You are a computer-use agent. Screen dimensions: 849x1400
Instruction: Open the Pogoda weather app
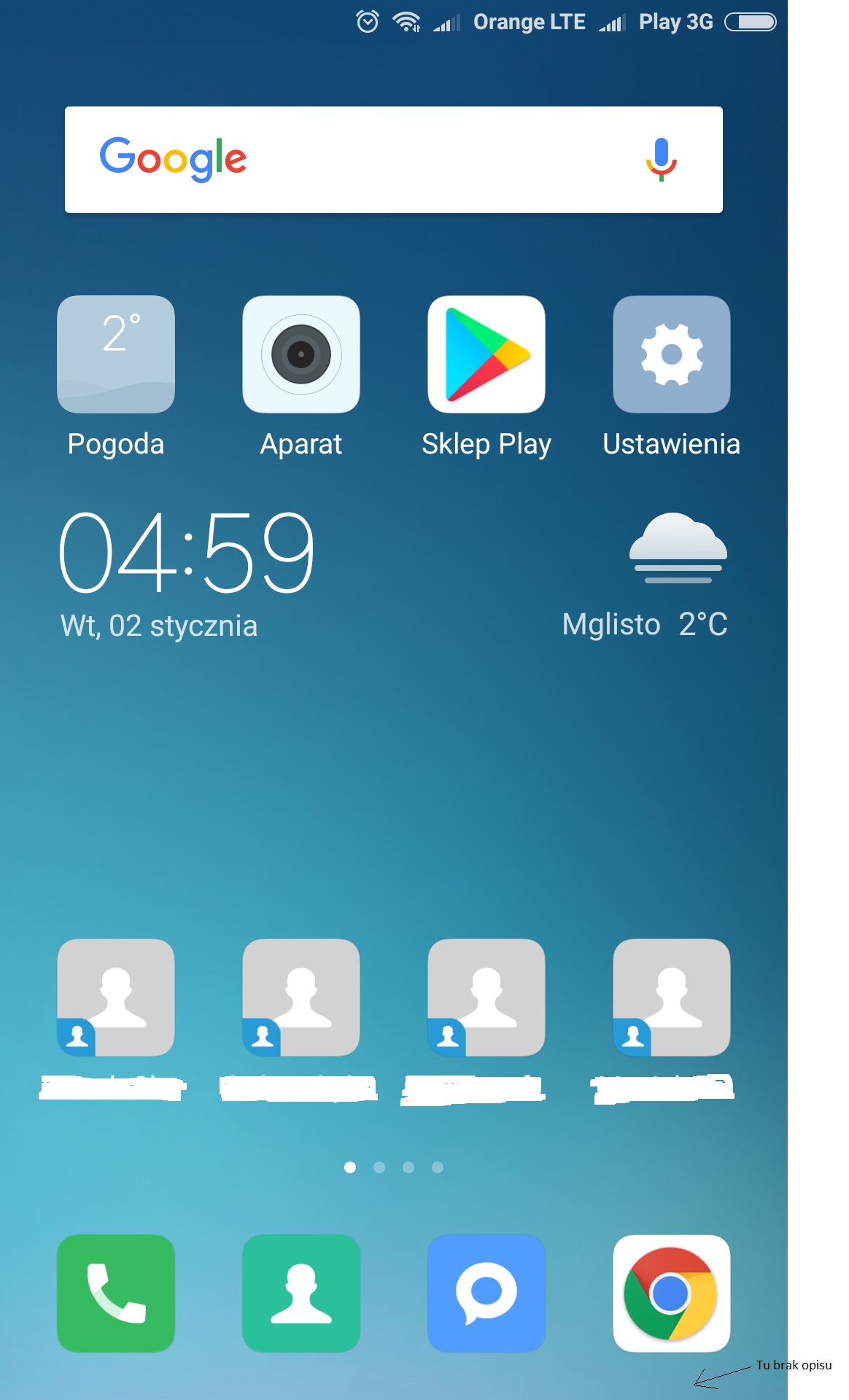[116, 355]
